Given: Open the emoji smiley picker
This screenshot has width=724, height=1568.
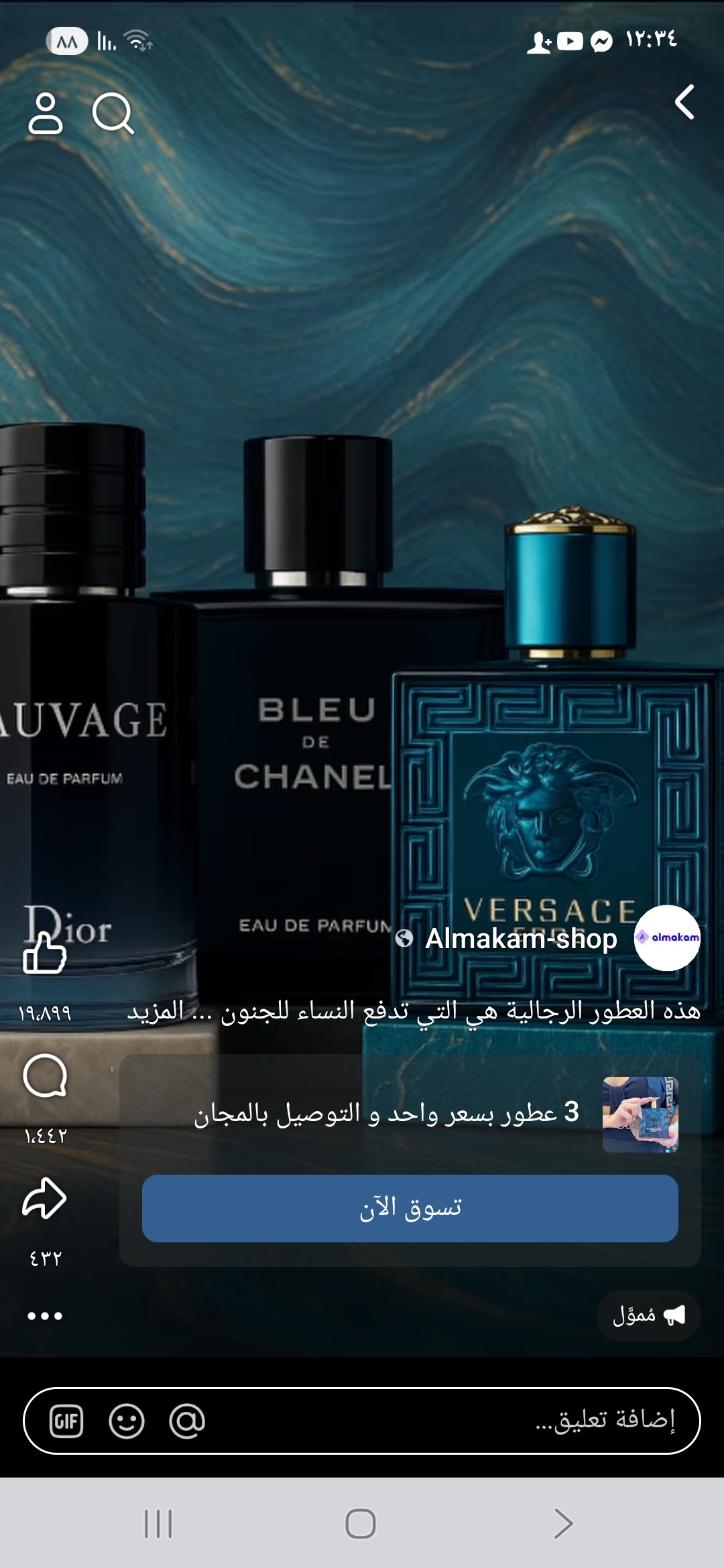Looking at the screenshot, I should 127,1421.
